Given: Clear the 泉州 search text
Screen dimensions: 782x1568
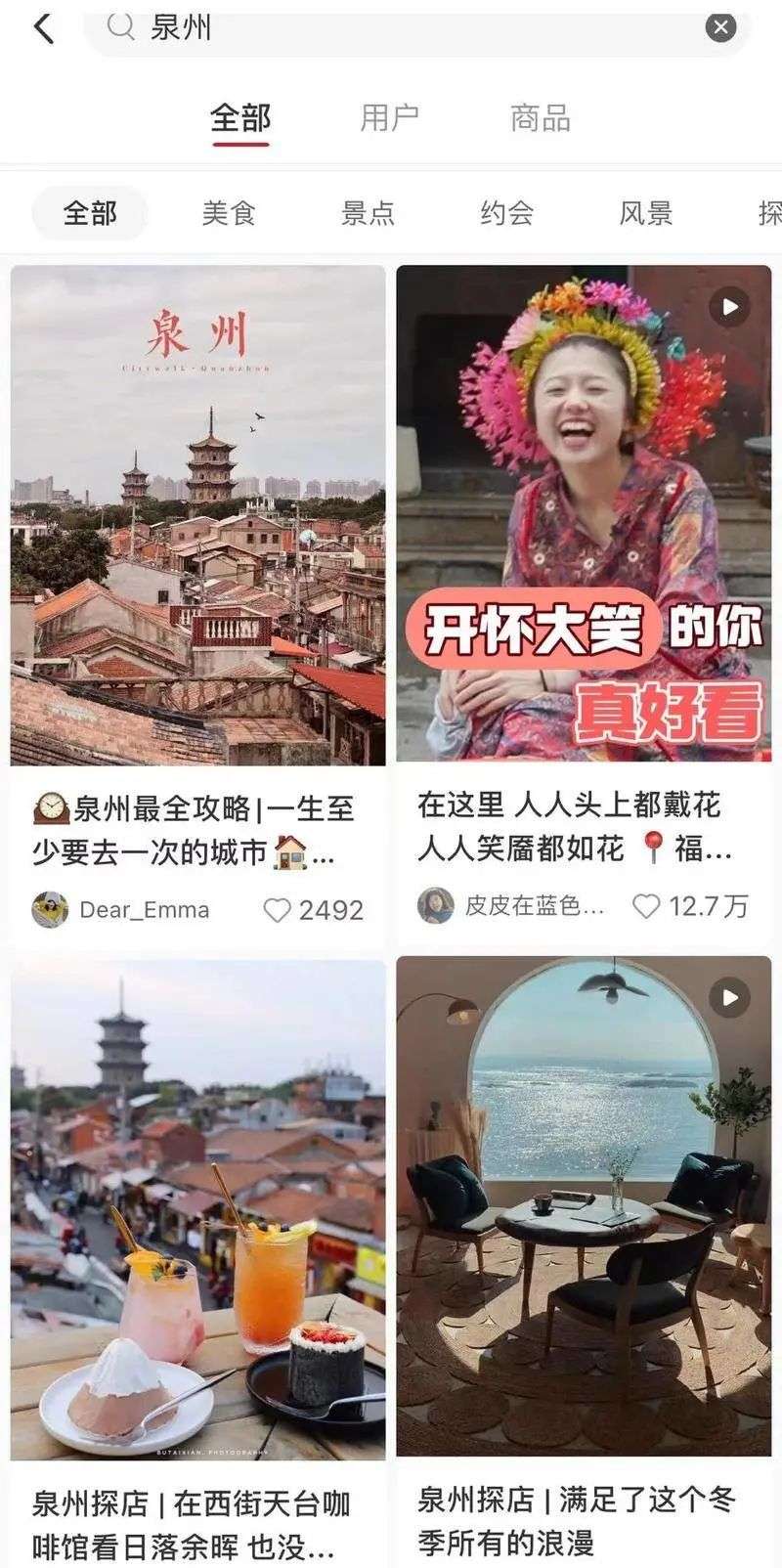Looking at the screenshot, I should 720,27.
